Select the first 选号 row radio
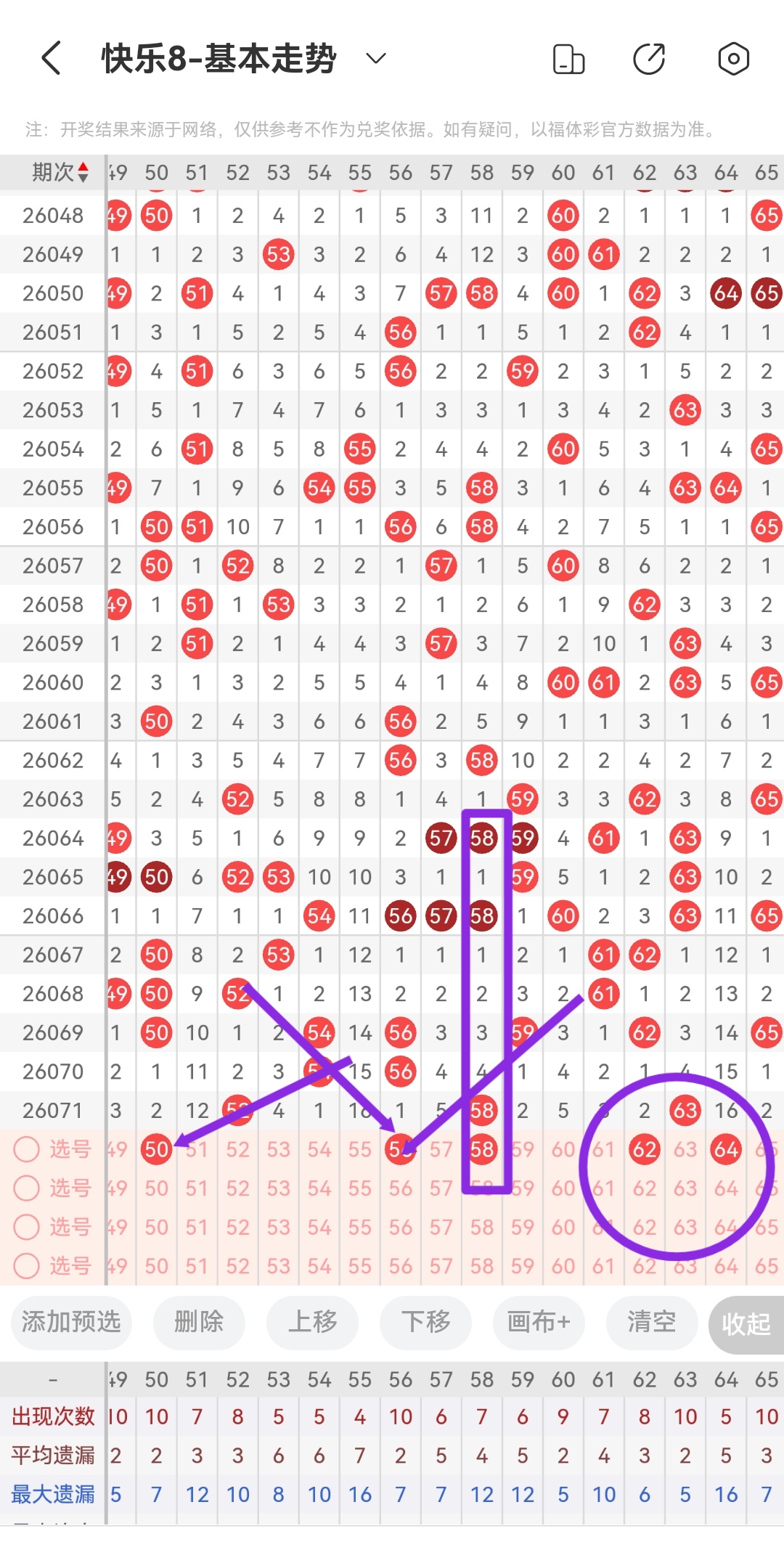Screen dimensions: 784x1547 tap(27, 1149)
